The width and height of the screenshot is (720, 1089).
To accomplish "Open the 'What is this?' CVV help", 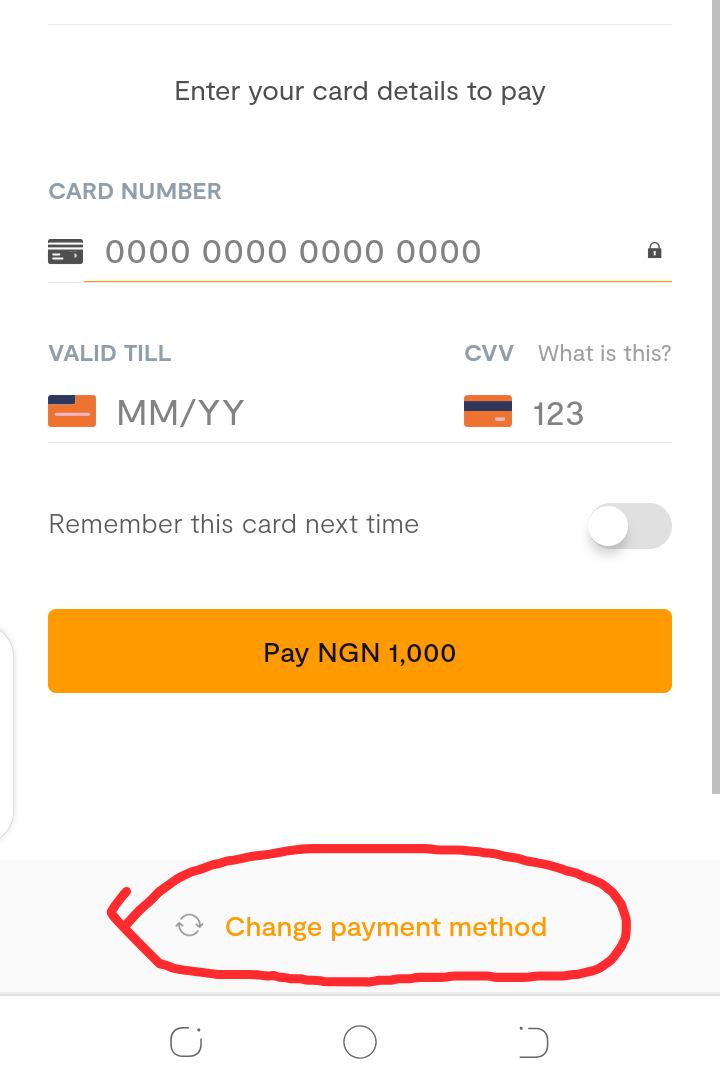I will tap(604, 354).
